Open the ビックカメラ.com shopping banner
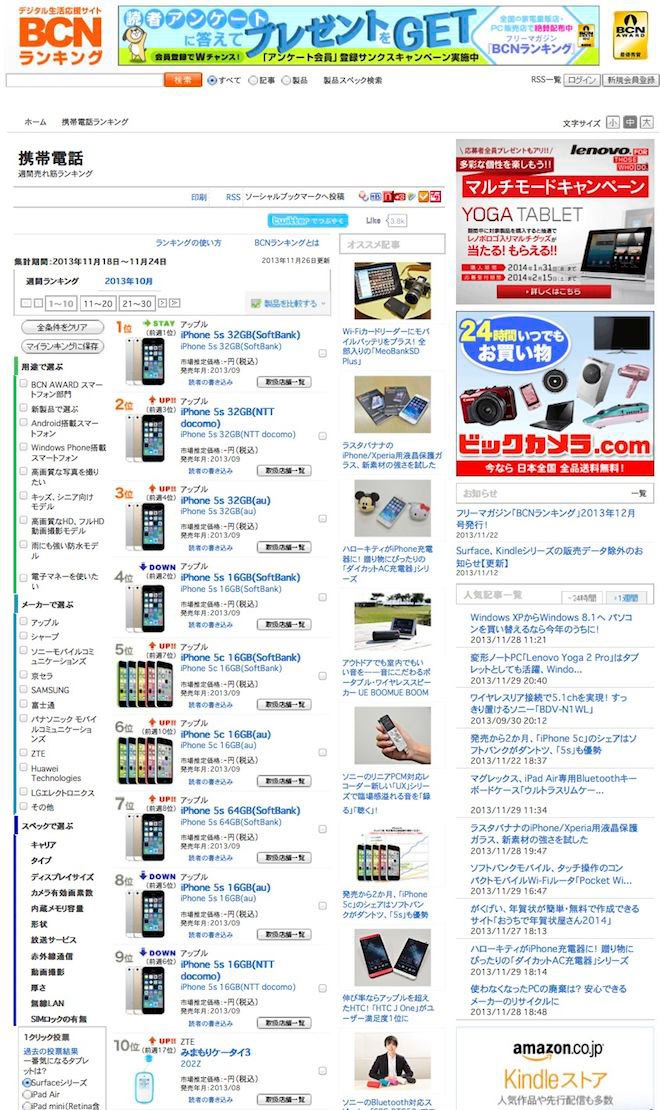This screenshot has width=660, height=1110. coord(555,395)
